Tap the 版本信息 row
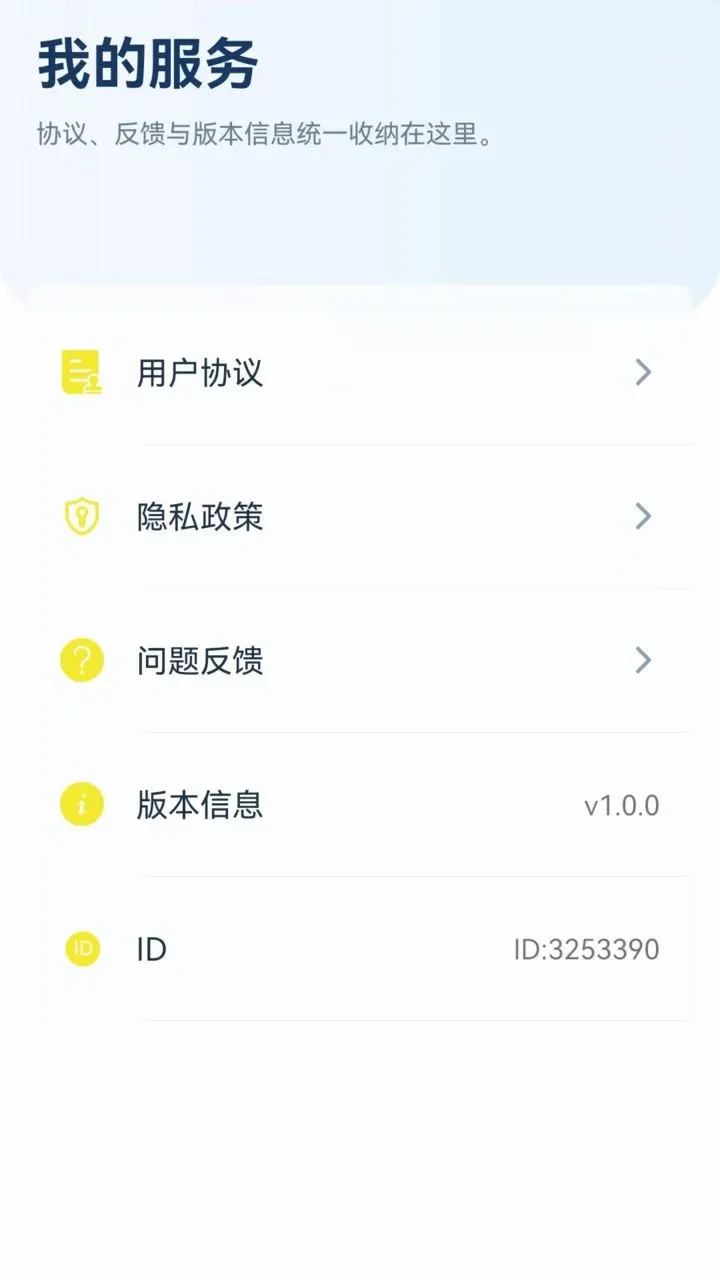This screenshot has width=720, height=1280. [x=360, y=805]
